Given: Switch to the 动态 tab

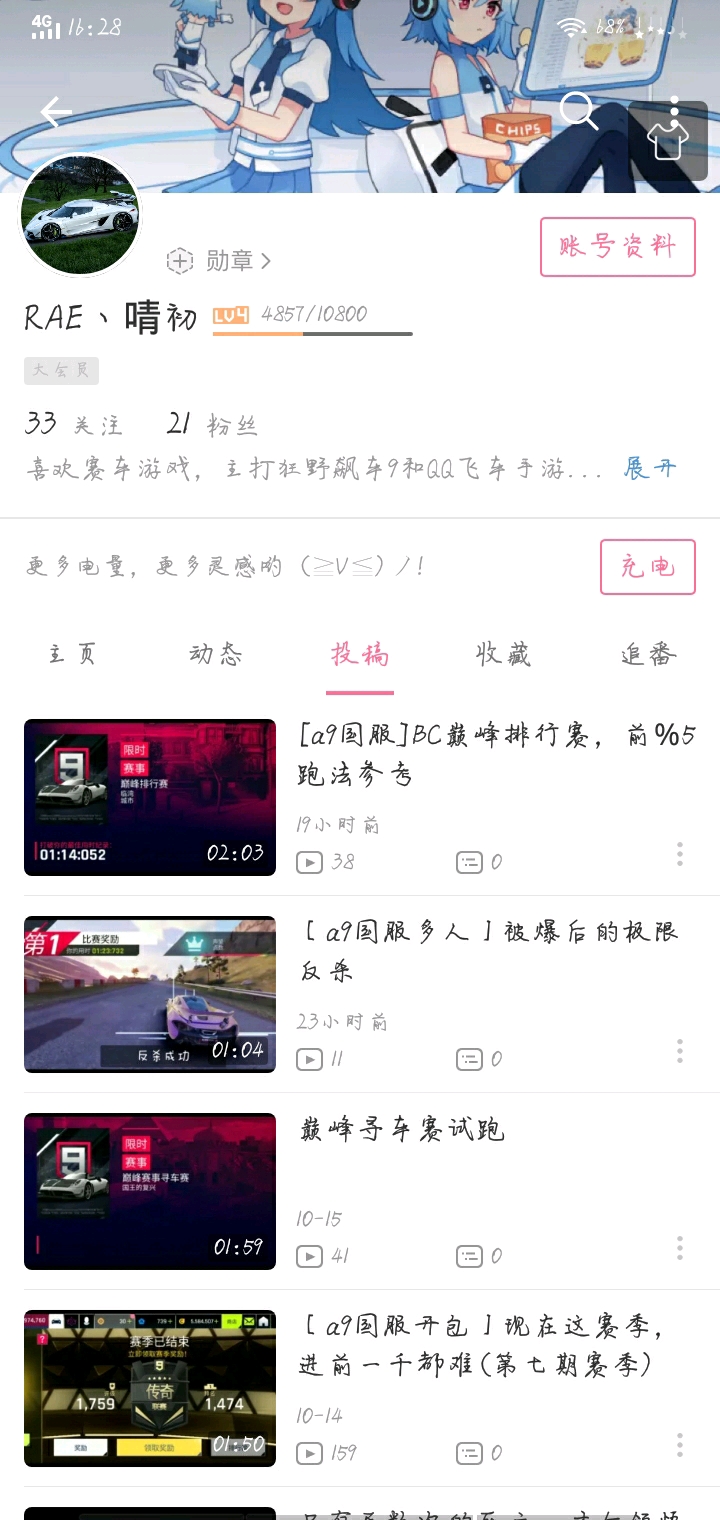Looking at the screenshot, I should click(x=215, y=655).
